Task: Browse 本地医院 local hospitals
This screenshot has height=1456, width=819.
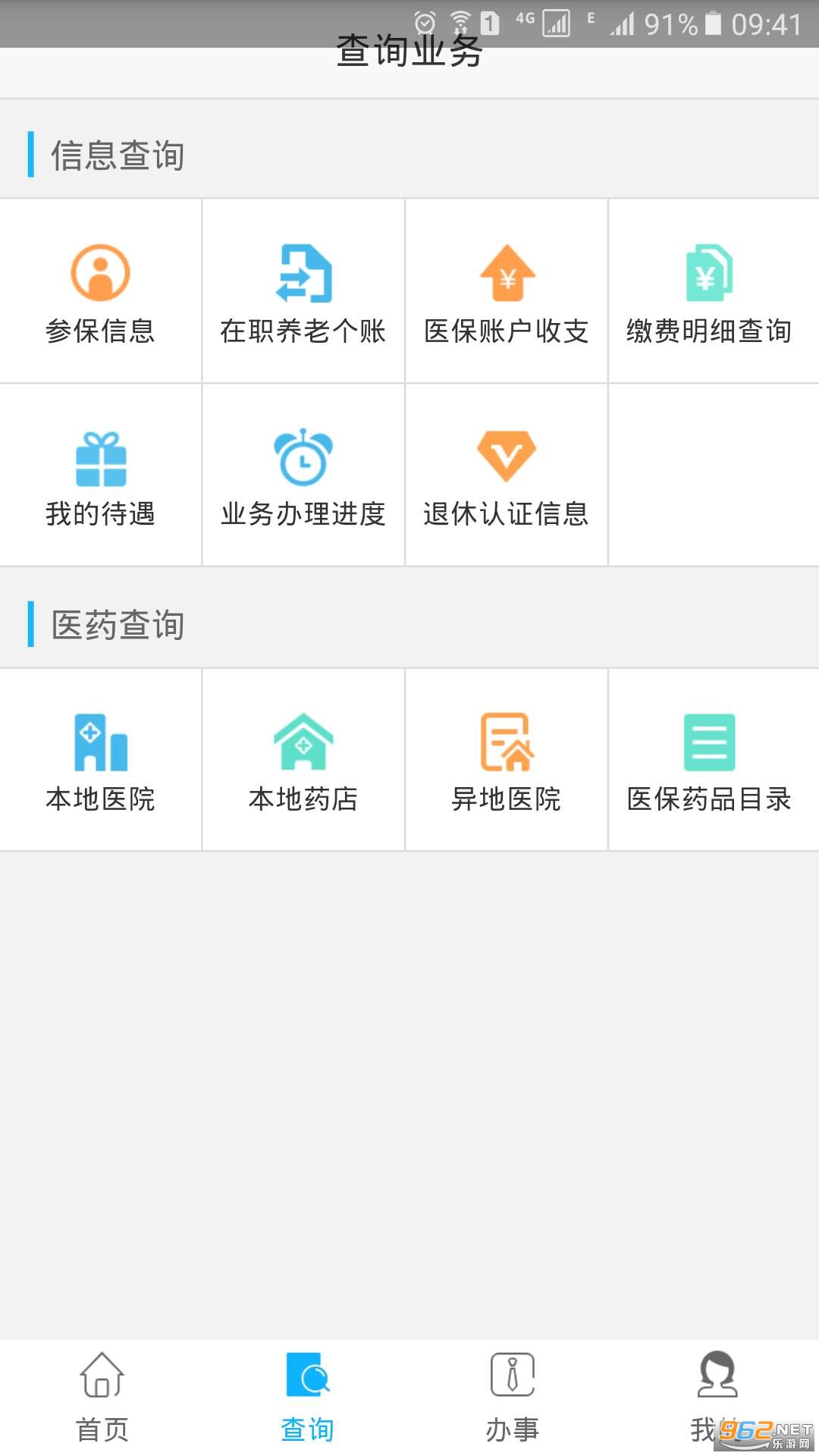Action: pyautogui.click(x=100, y=760)
